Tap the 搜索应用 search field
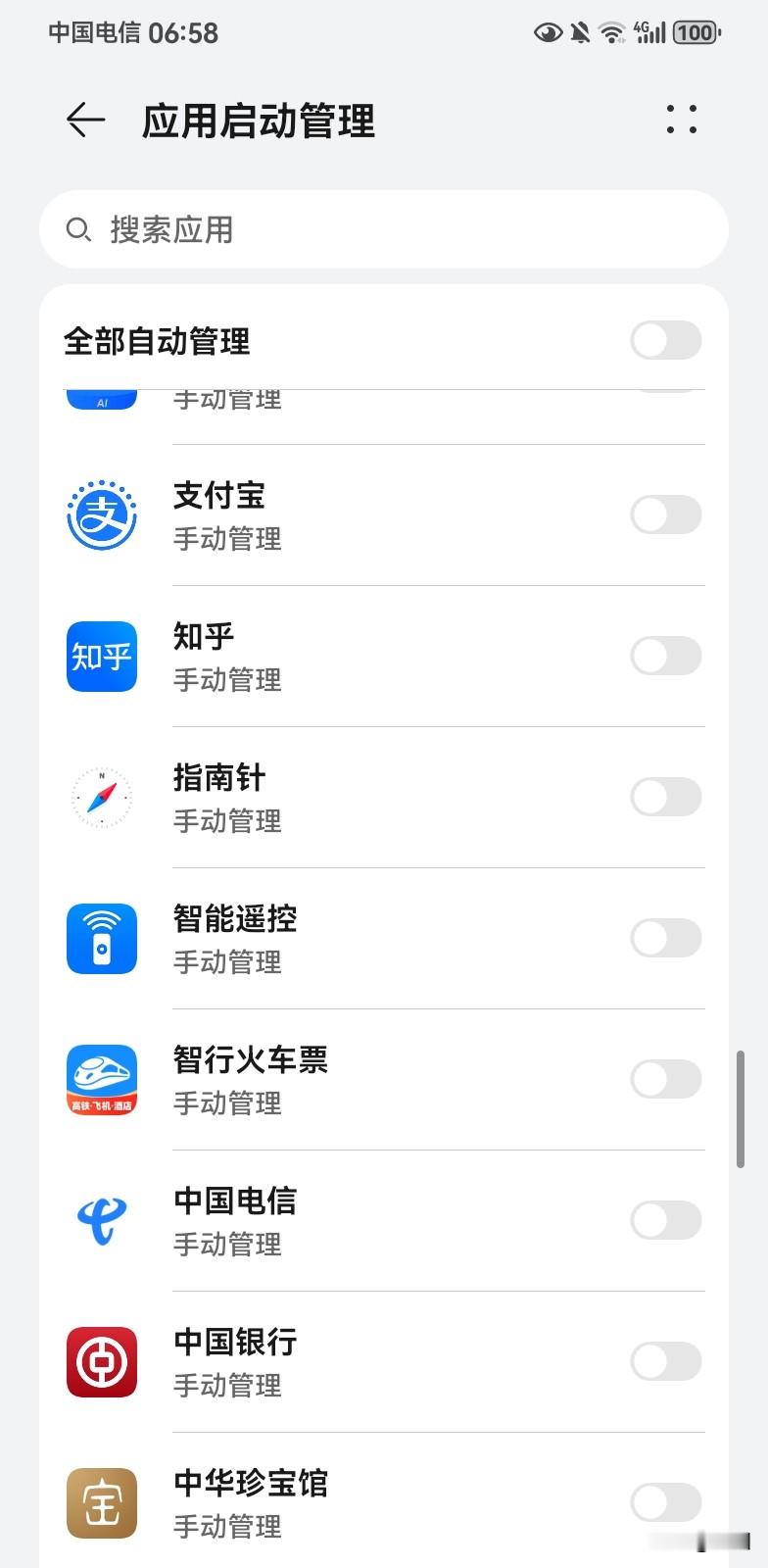Screen dimensions: 768x1568 tap(384, 229)
